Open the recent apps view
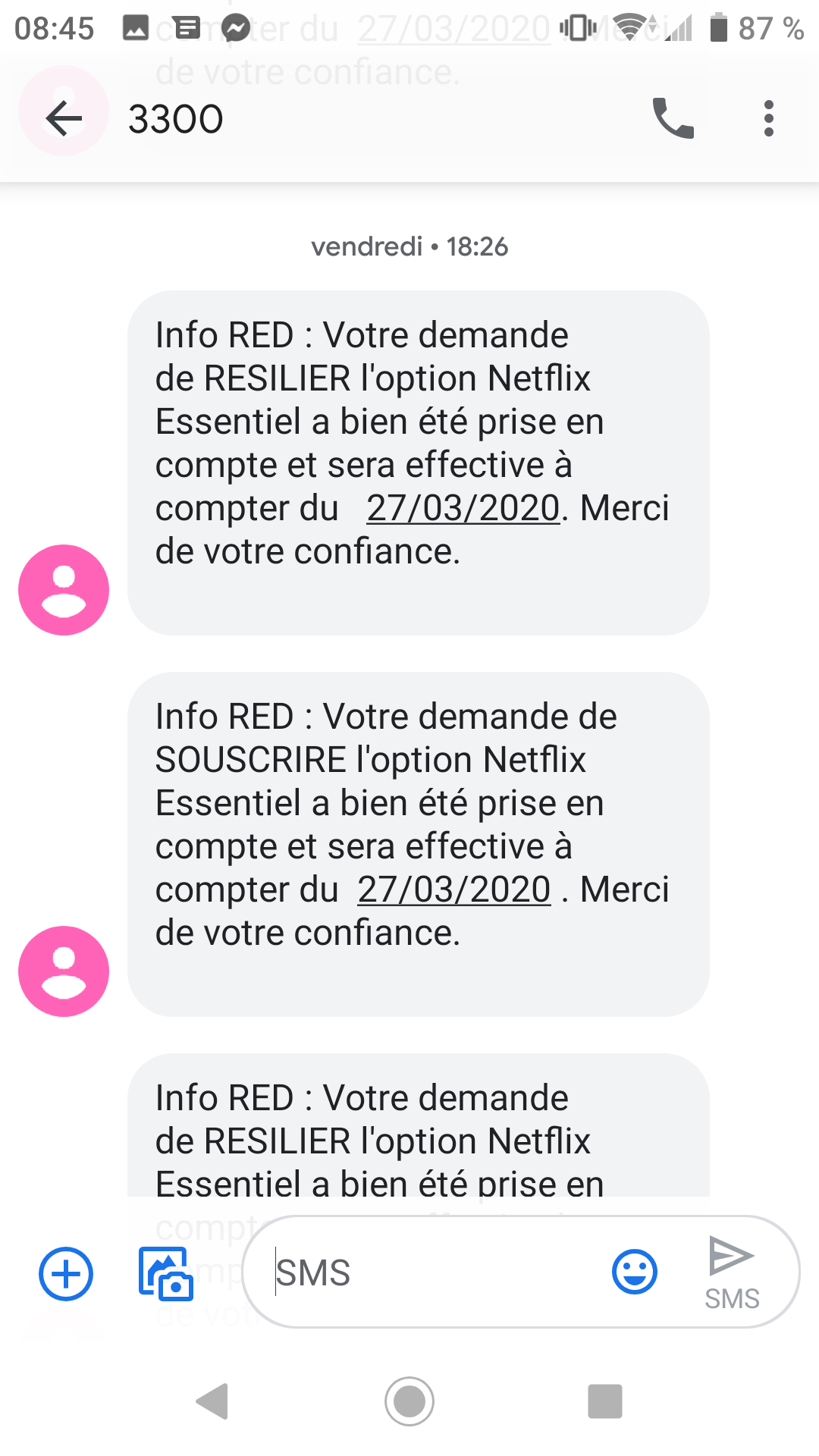This screenshot has width=819, height=1456. (x=604, y=1401)
